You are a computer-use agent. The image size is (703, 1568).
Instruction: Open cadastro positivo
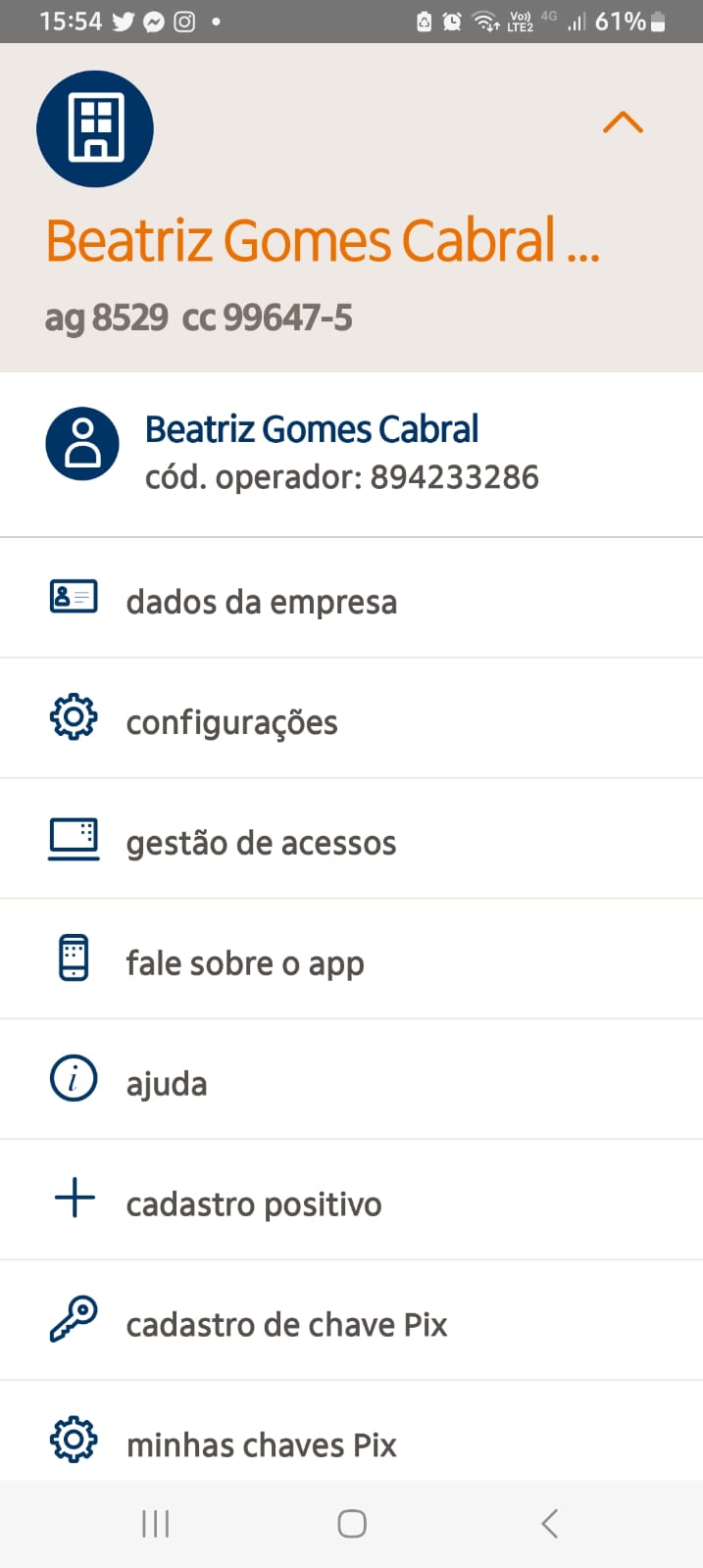(x=254, y=1204)
